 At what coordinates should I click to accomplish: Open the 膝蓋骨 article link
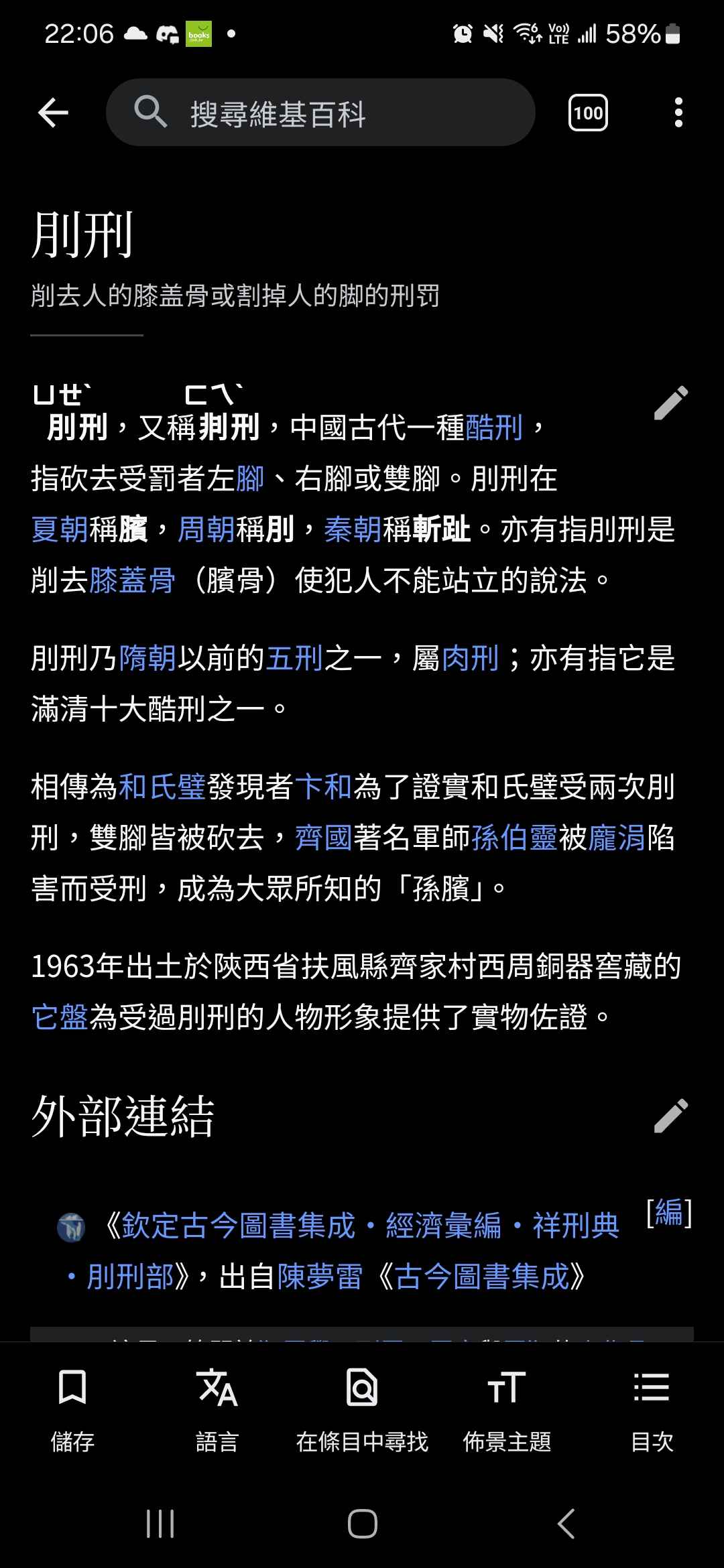[132, 580]
